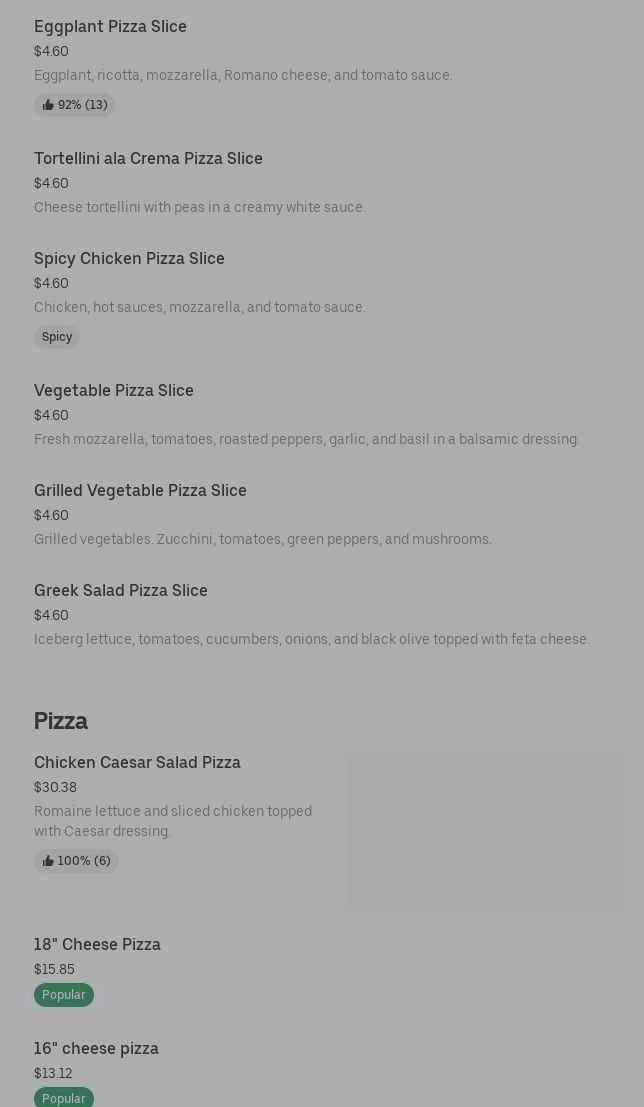Screen dimensions: 644x1107
Task: Open the Eggplant Pizza Slice item
Action: [110, 27]
